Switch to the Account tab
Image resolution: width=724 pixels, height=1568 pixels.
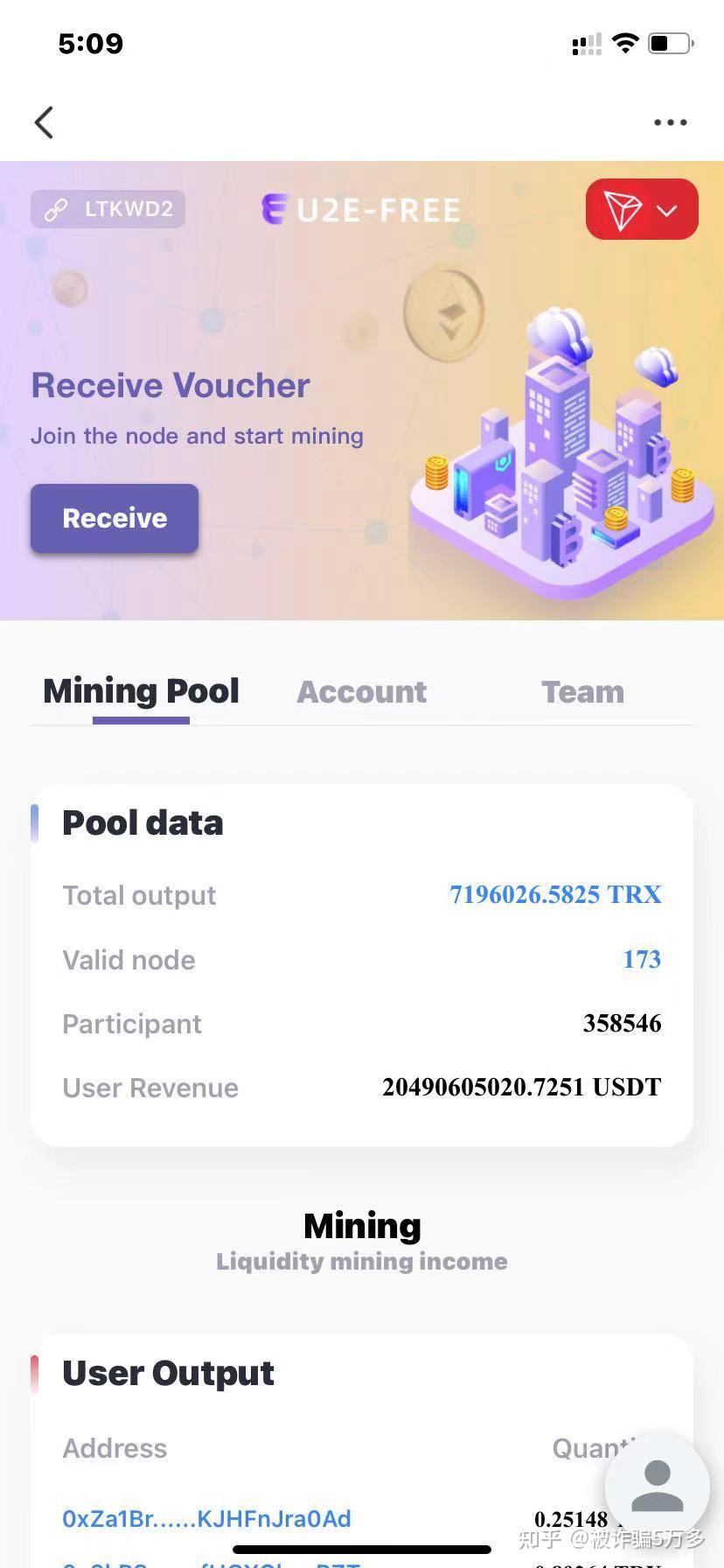tap(361, 692)
